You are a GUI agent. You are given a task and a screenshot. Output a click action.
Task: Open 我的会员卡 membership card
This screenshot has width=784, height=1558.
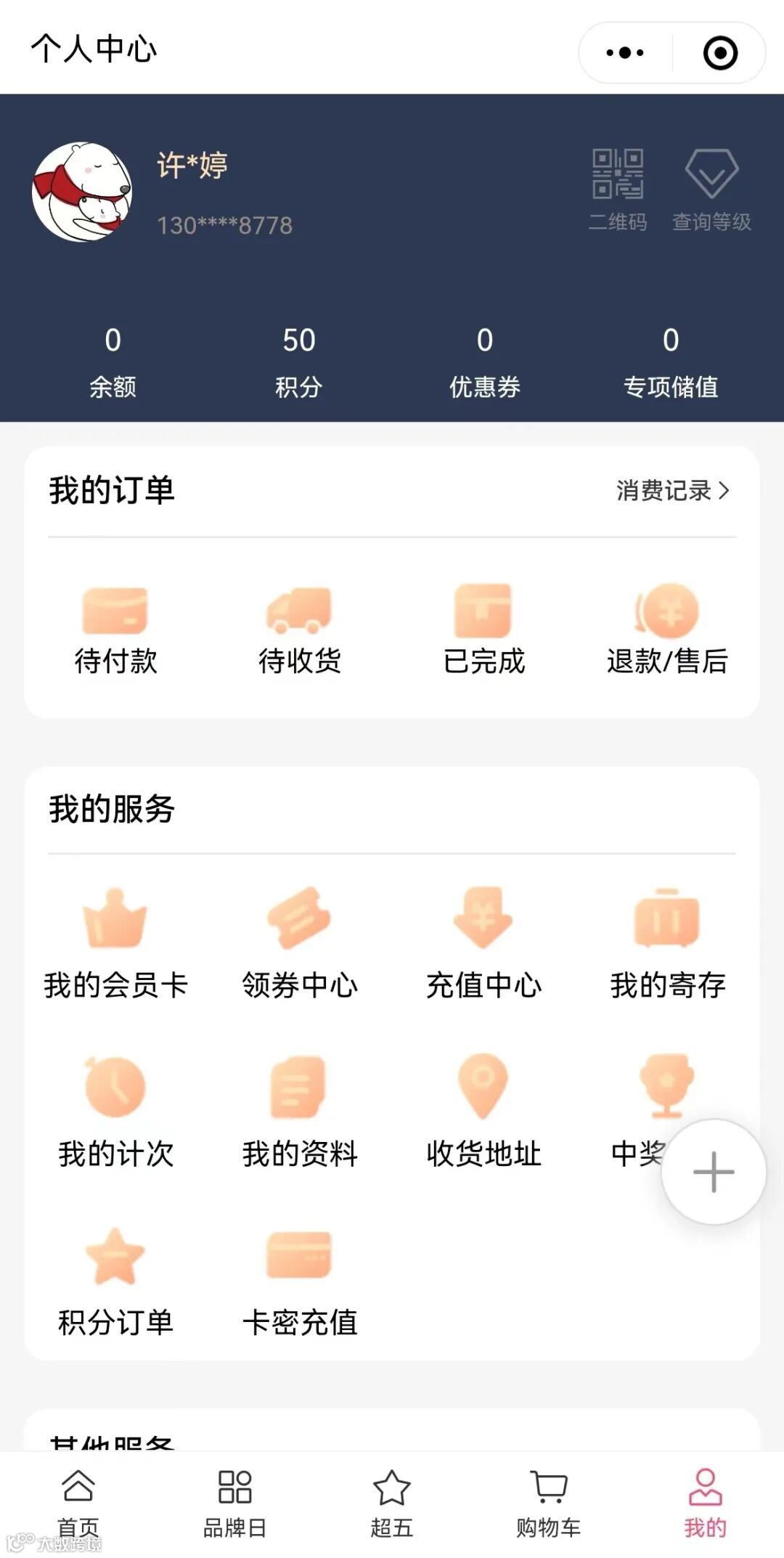[115, 944]
